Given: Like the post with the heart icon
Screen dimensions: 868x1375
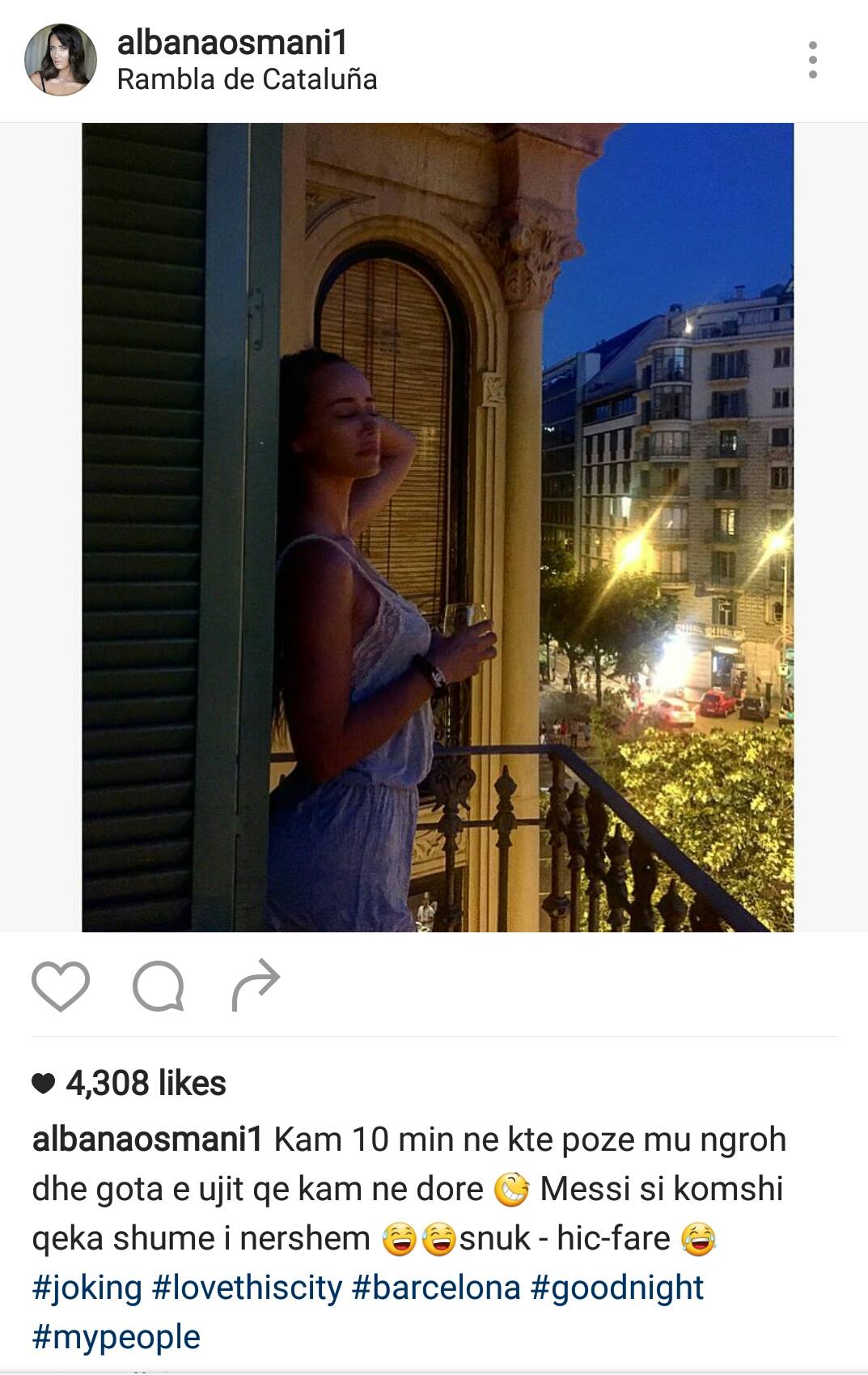Looking at the screenshot, I should (61, 985).
